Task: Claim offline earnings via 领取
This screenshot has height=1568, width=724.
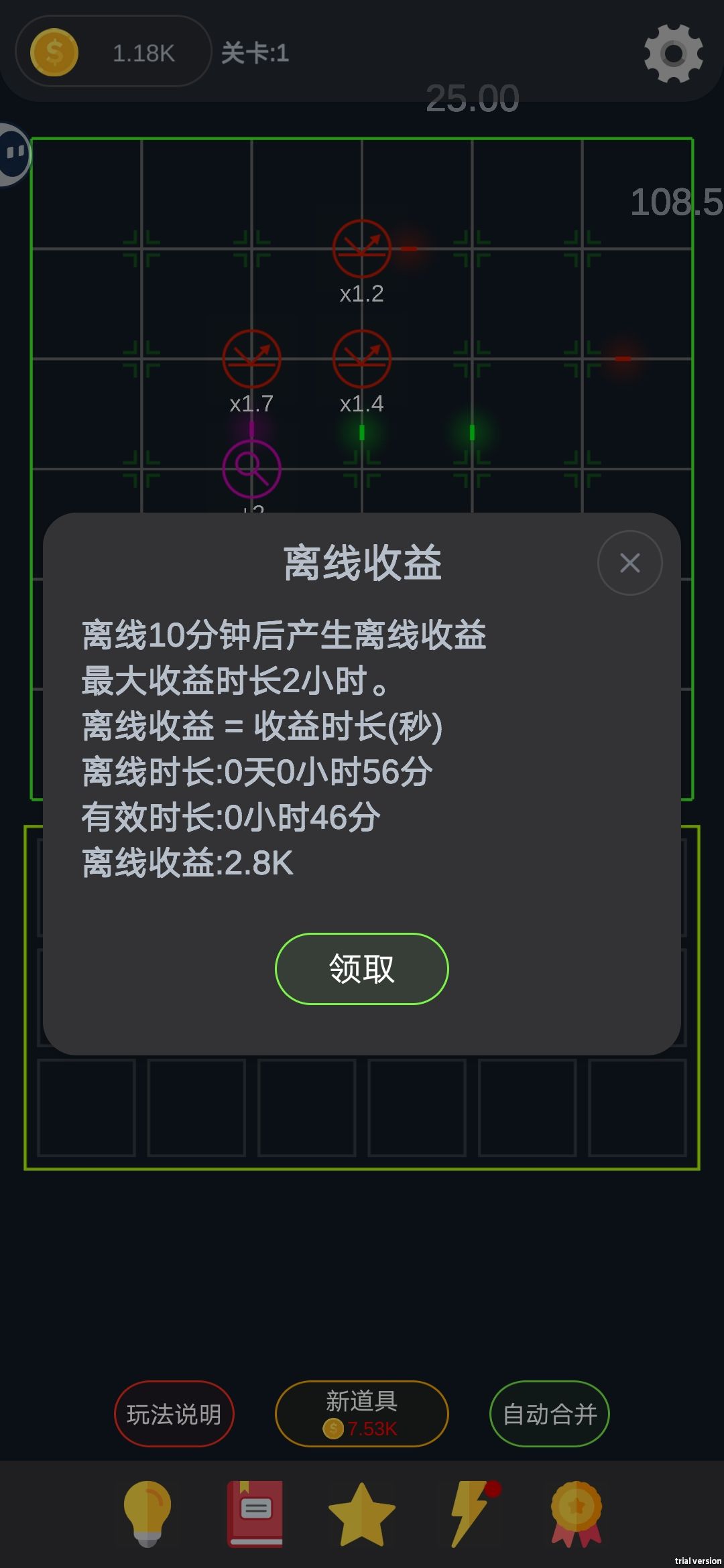Action: tap(361, 969)
